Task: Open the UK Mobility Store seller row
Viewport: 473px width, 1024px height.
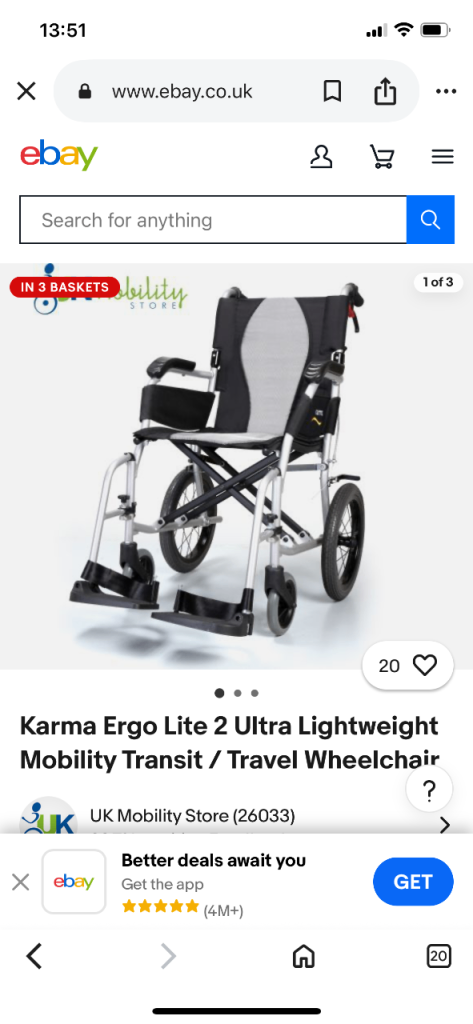Action: coord(236,822)
